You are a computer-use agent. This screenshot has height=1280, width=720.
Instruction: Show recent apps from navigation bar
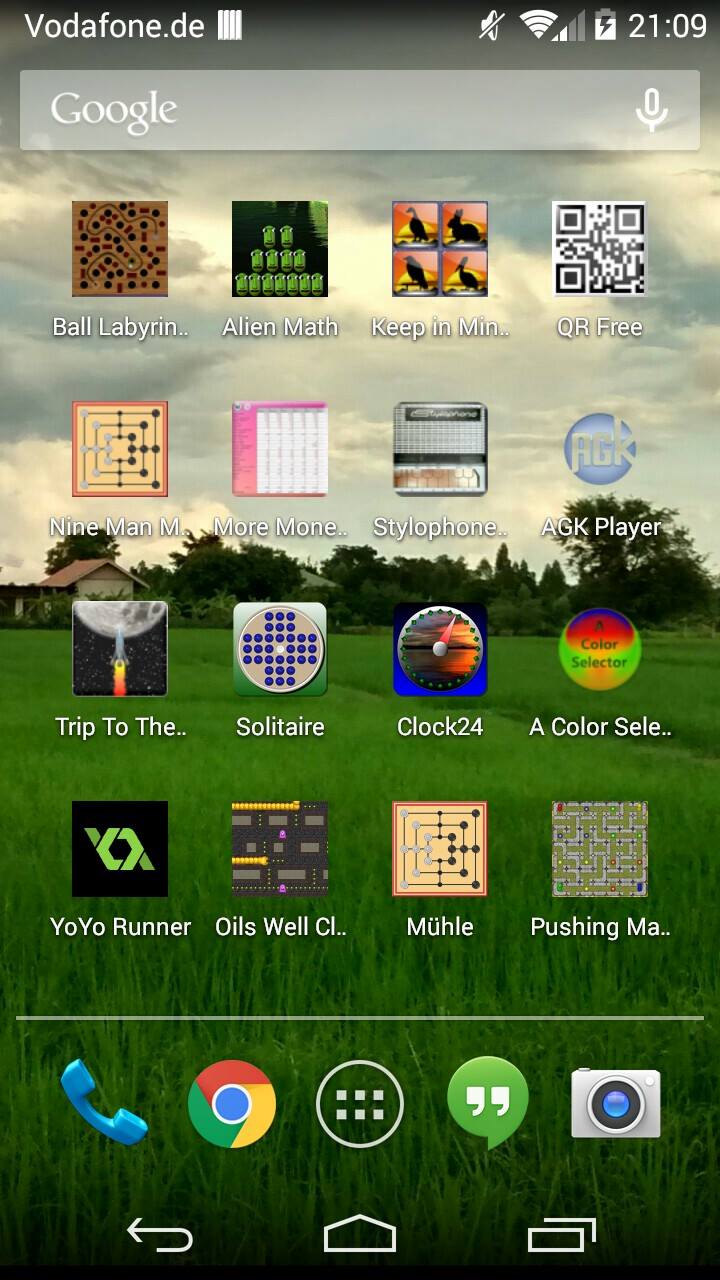pyautogui.click(x=562, y=1236)
